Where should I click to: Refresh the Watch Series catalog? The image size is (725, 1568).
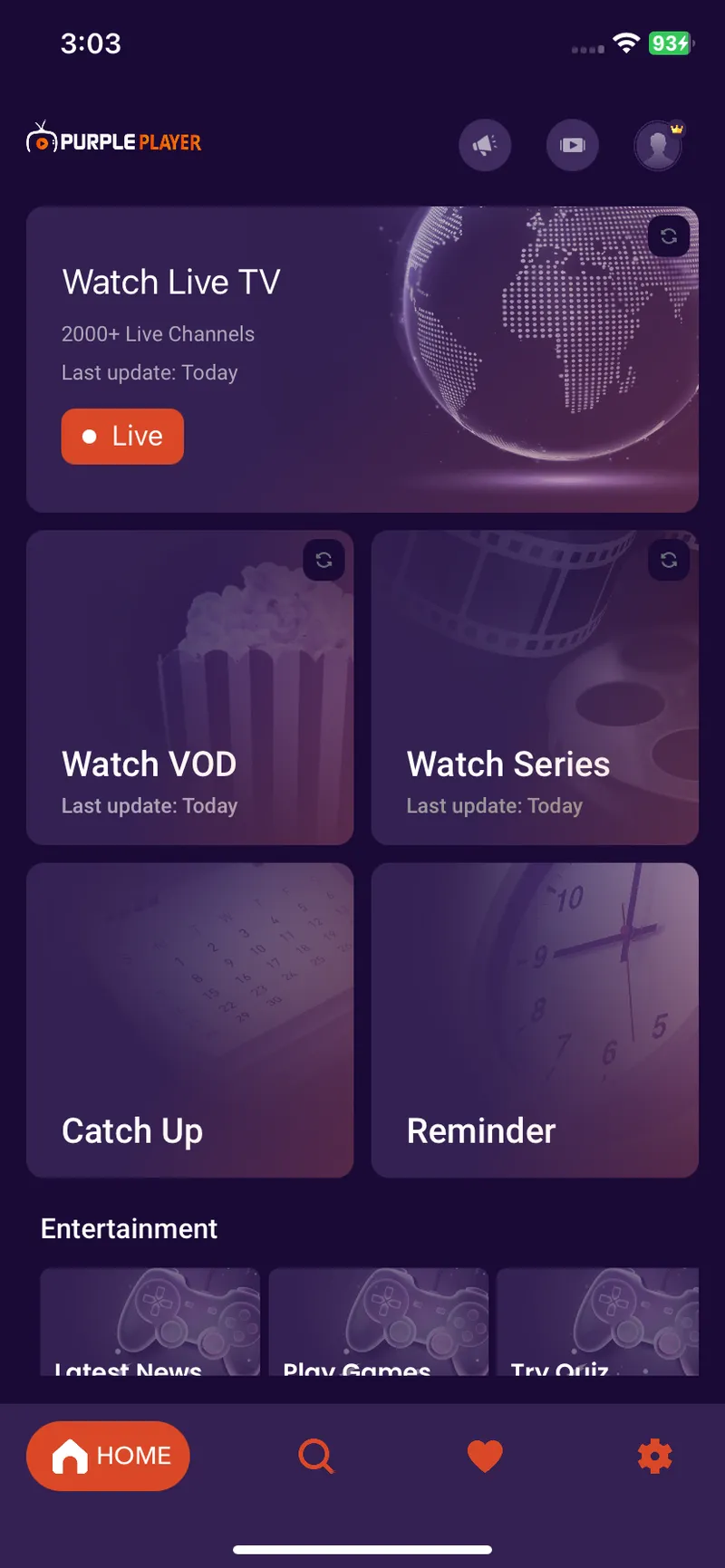tap(670, 561)
